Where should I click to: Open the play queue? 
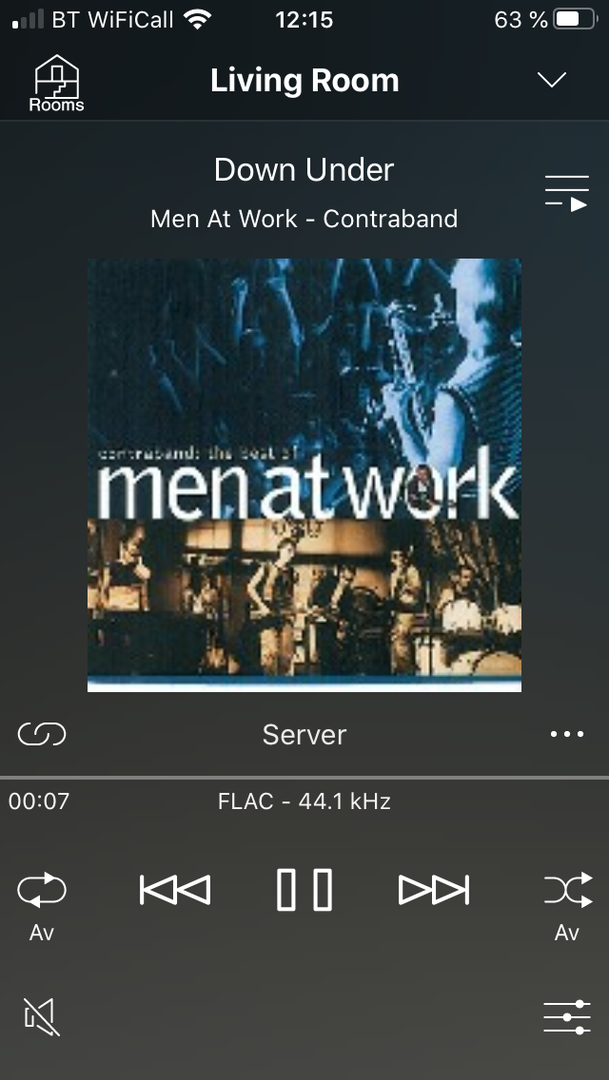(x=566, y=194)
